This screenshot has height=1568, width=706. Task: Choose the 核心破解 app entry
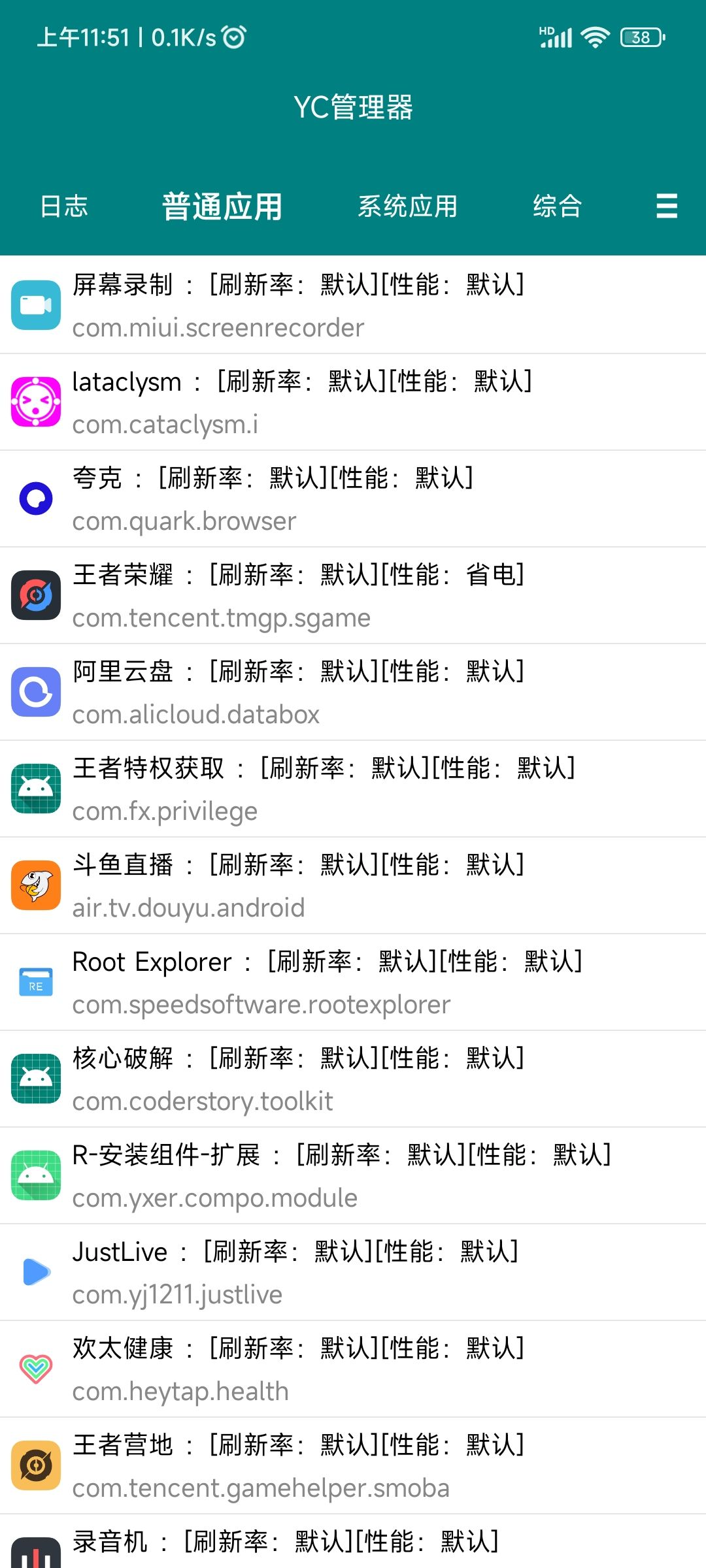(x=353, y=1079)
